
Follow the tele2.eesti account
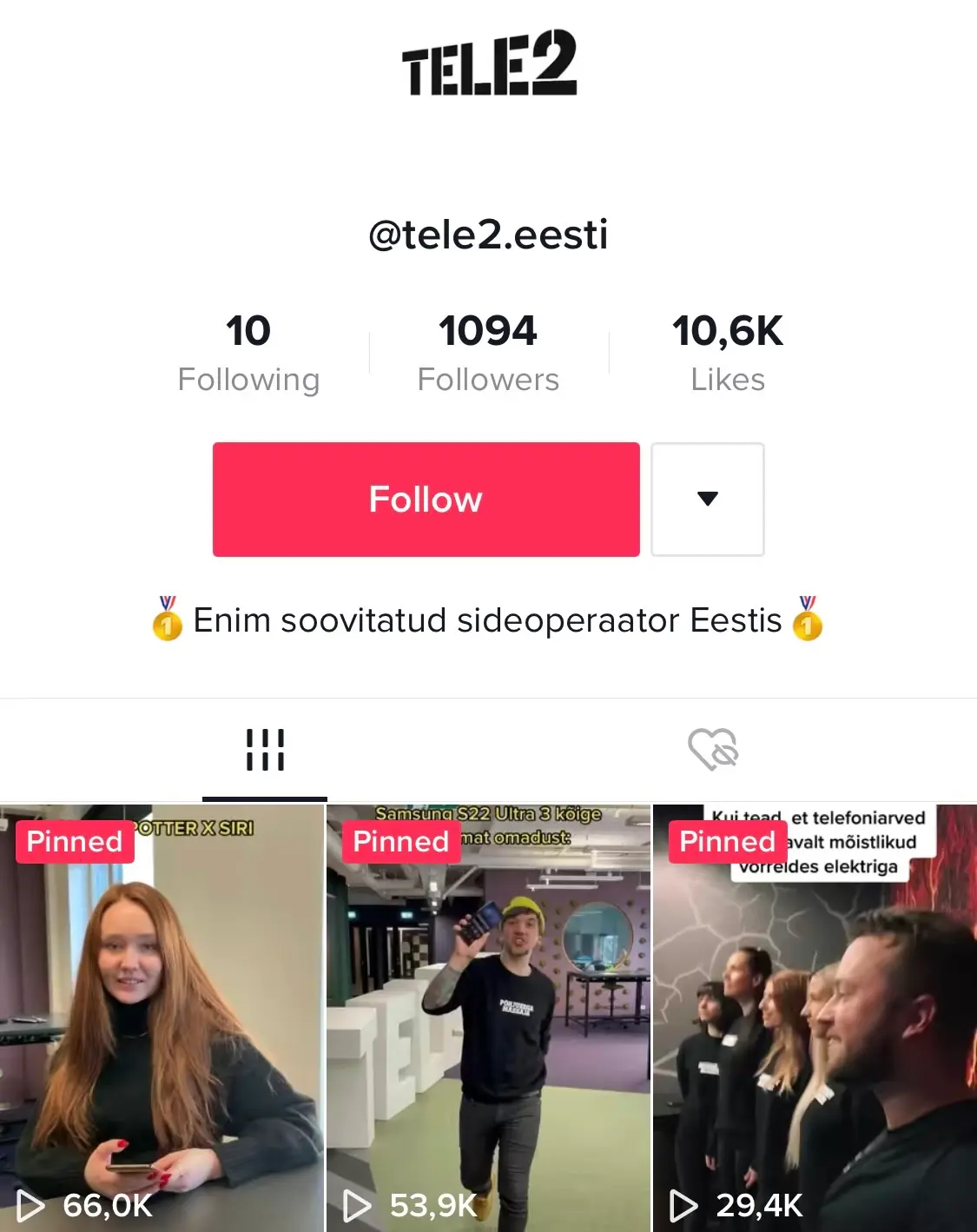(x=426, y=500)
